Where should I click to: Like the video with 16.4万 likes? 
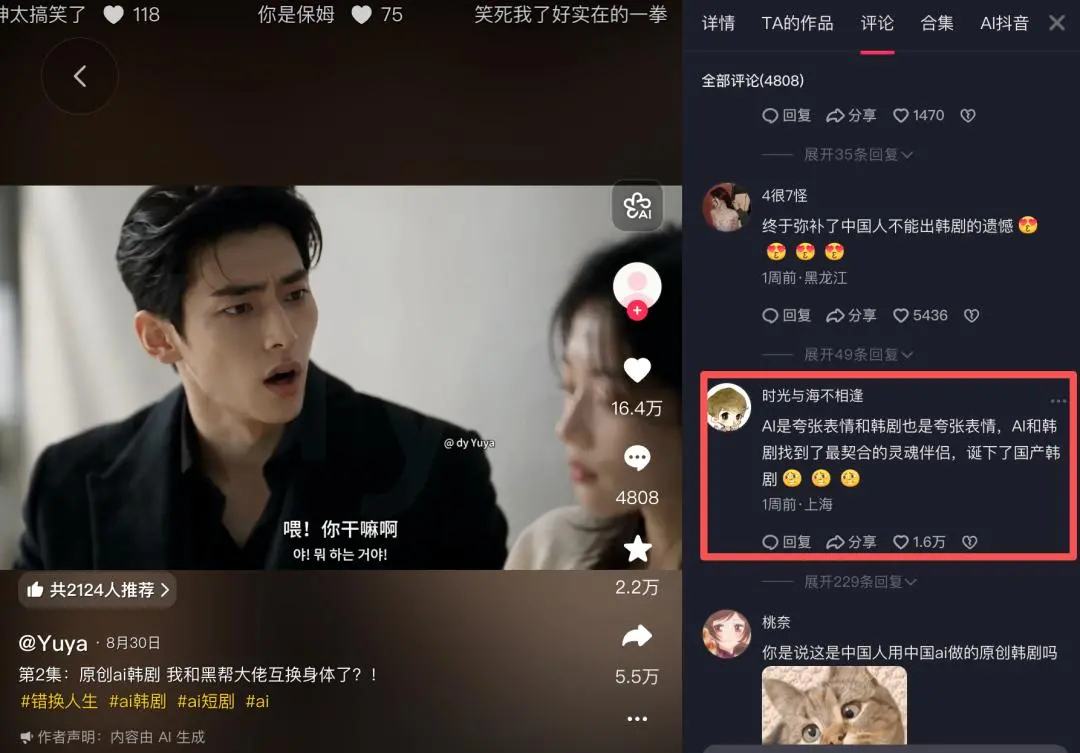[637, 371]
